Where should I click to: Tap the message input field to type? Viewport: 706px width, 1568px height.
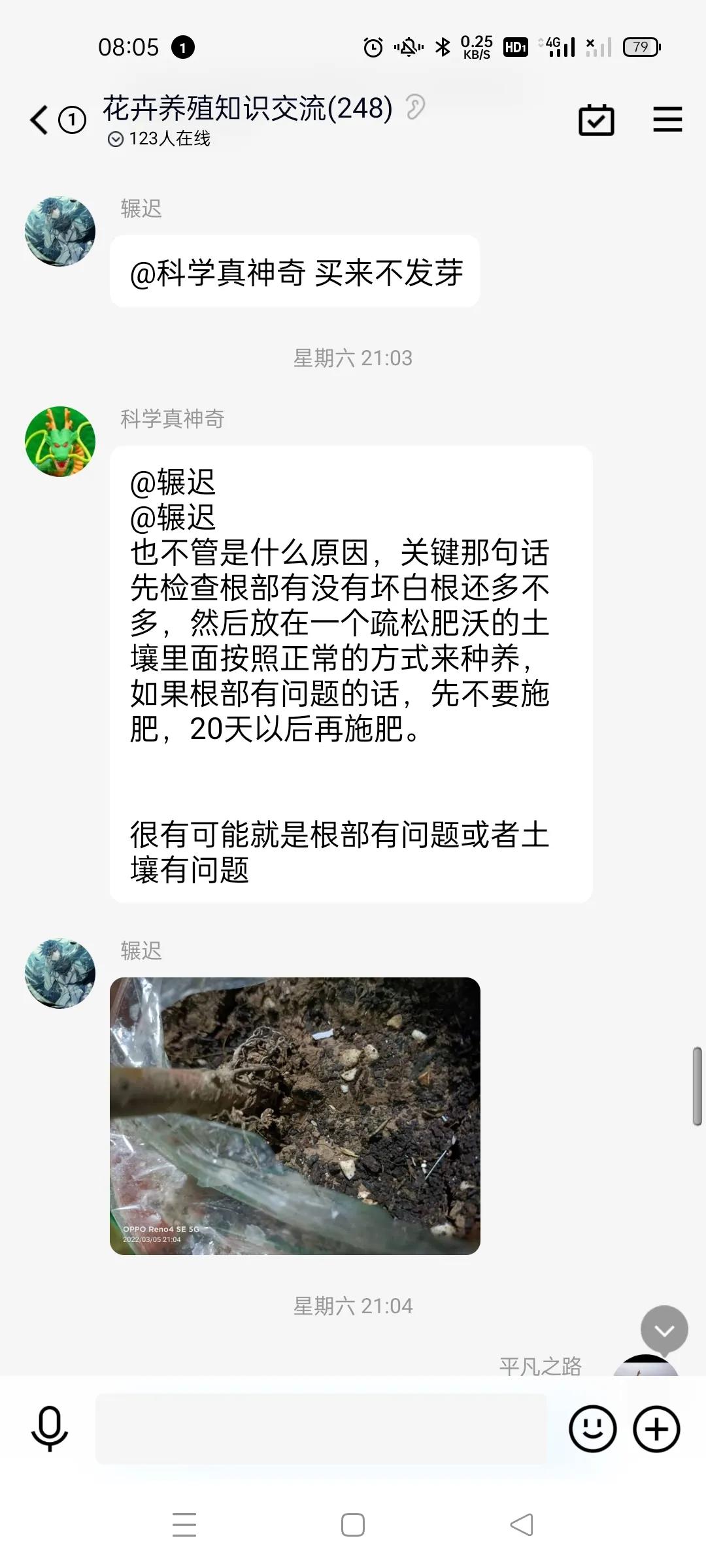click(x=320, y=1429)
